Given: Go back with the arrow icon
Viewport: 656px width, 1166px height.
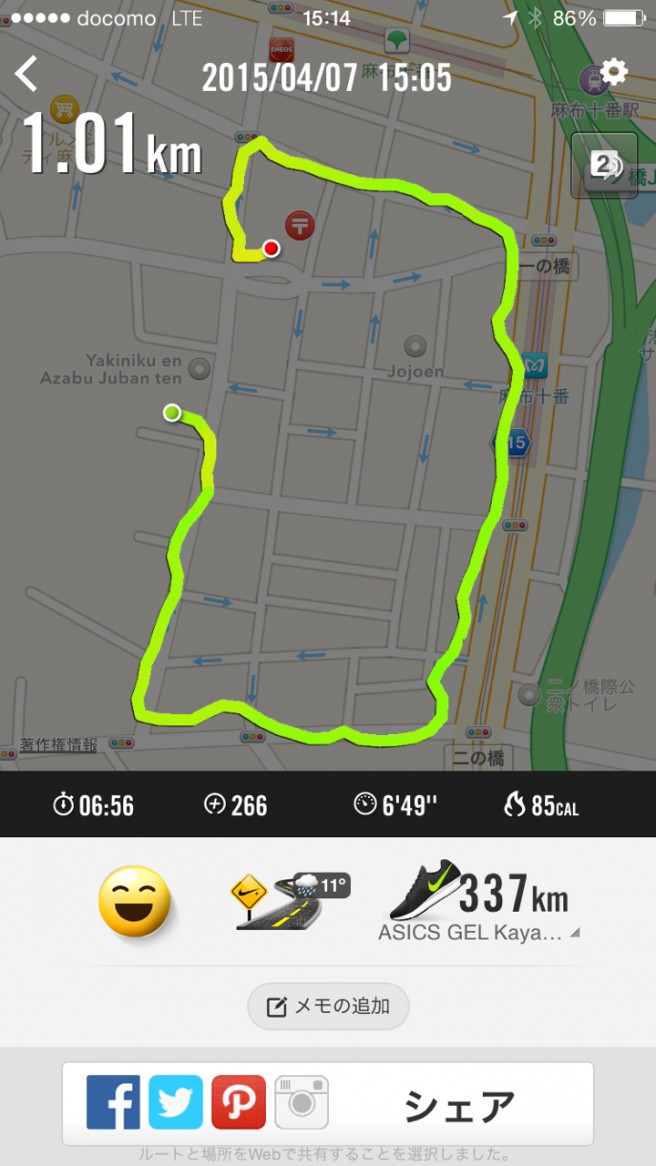Looking at the screenshot, I should coord(26,74).
